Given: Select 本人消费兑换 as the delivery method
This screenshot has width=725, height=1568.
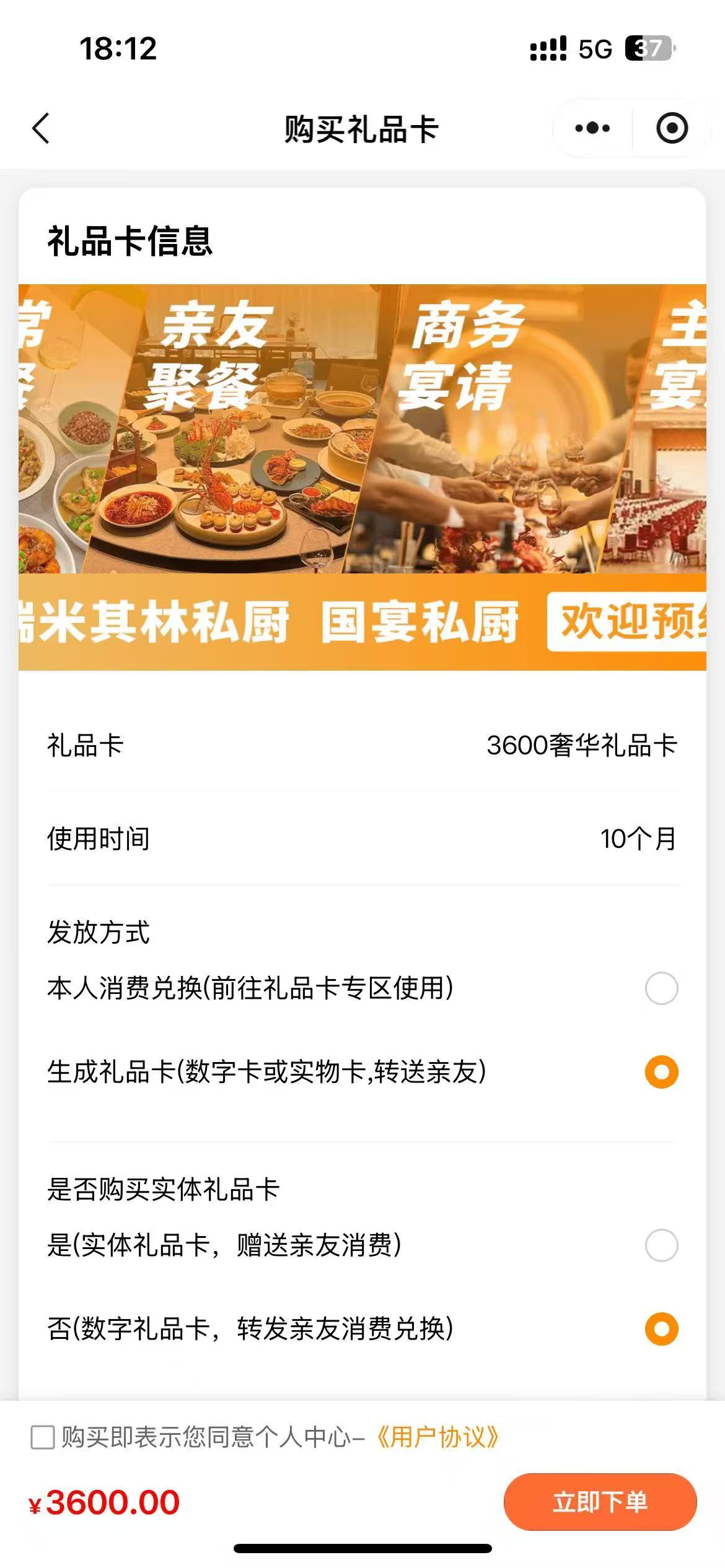Looking at the screenshot, I should tap(661, 988).
